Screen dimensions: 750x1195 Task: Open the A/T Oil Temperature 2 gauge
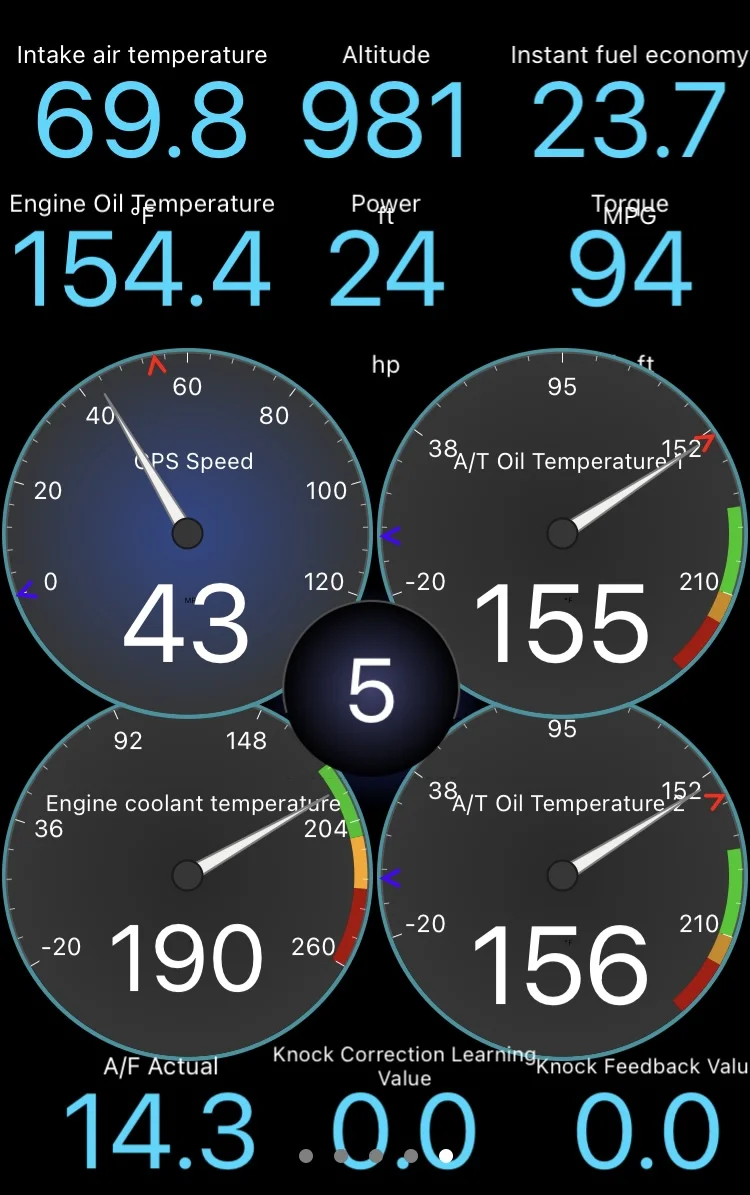click(x=563, y=875)
